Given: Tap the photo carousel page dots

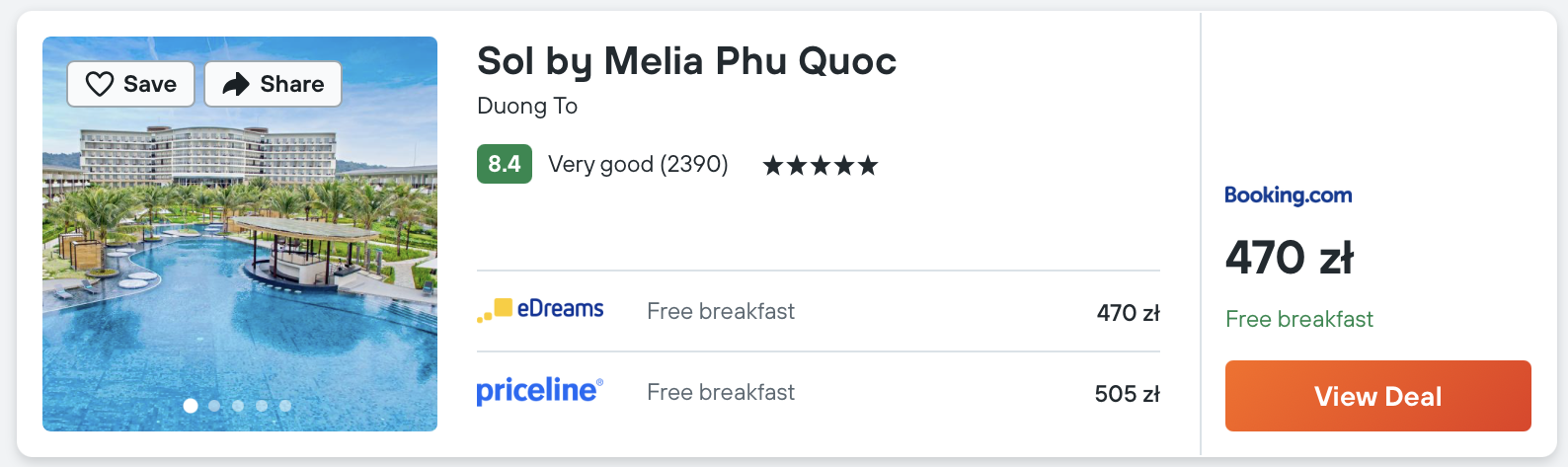Looking at the screenshot, I should pos(238,406).
